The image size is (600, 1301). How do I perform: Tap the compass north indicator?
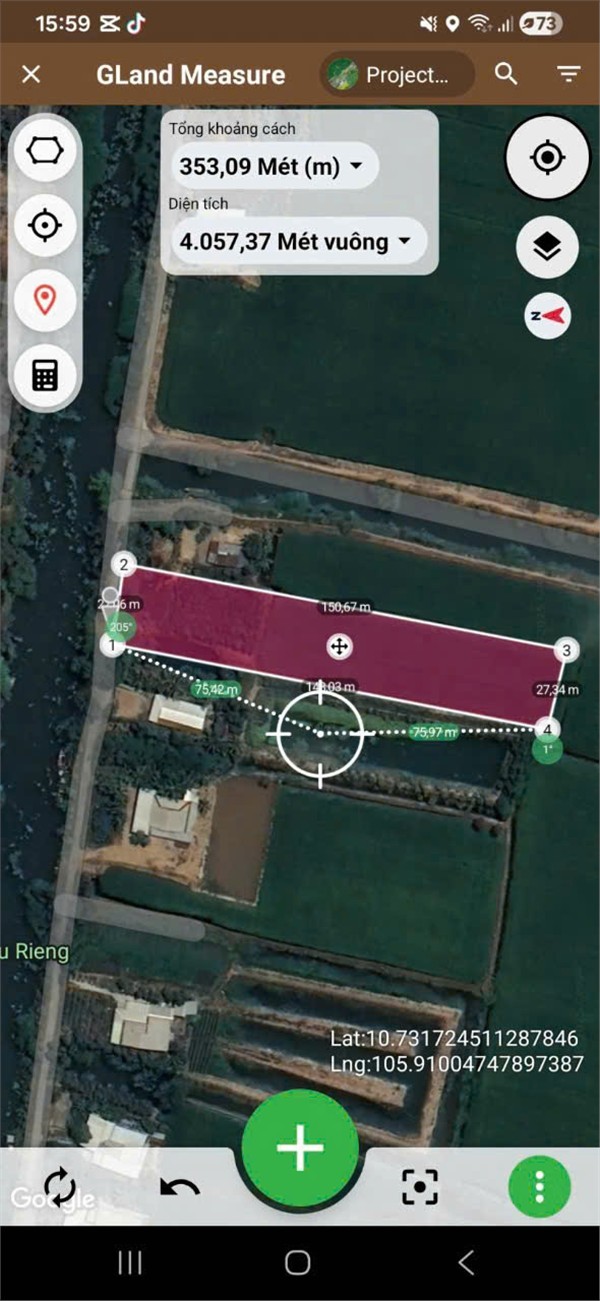point(547,317)
